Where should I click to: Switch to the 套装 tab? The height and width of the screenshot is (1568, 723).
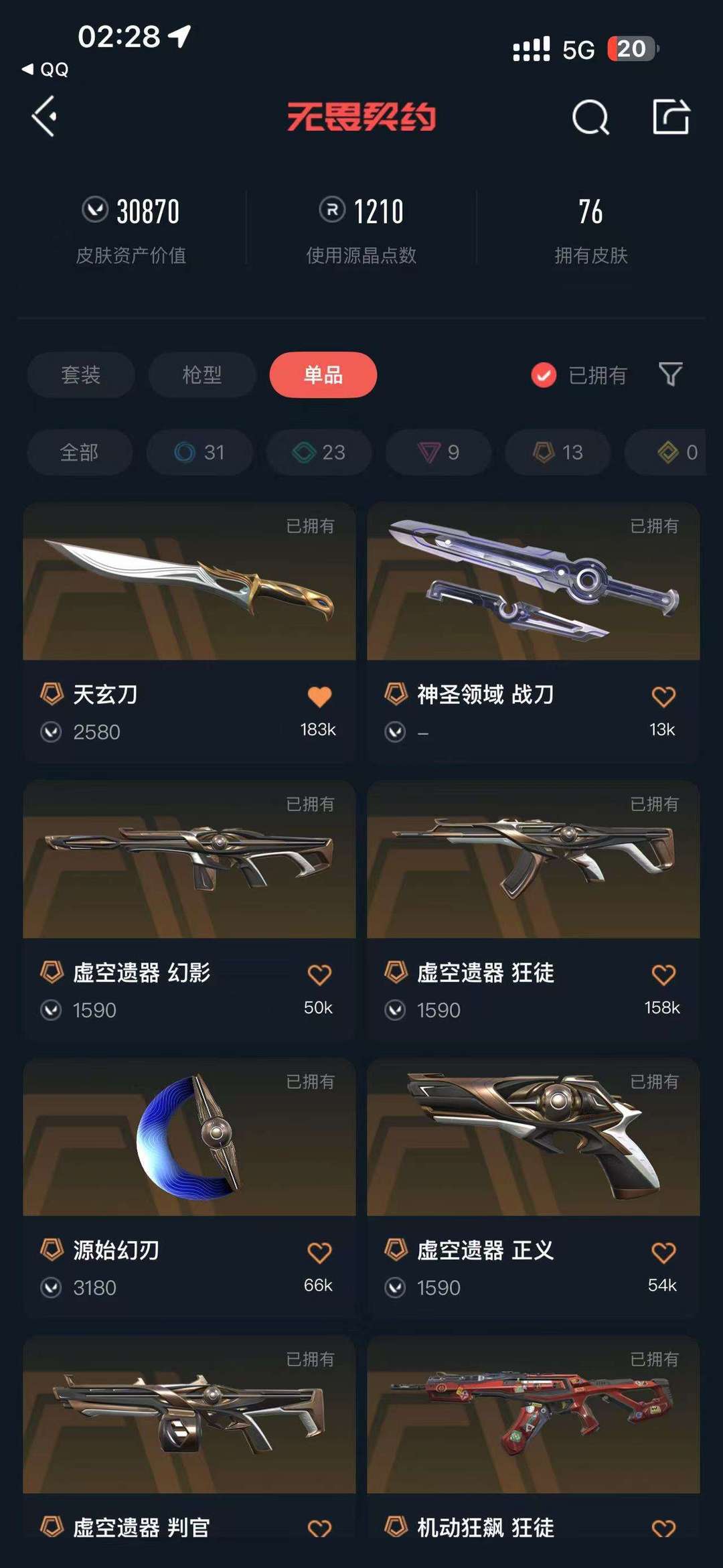[x=81, y=374]
